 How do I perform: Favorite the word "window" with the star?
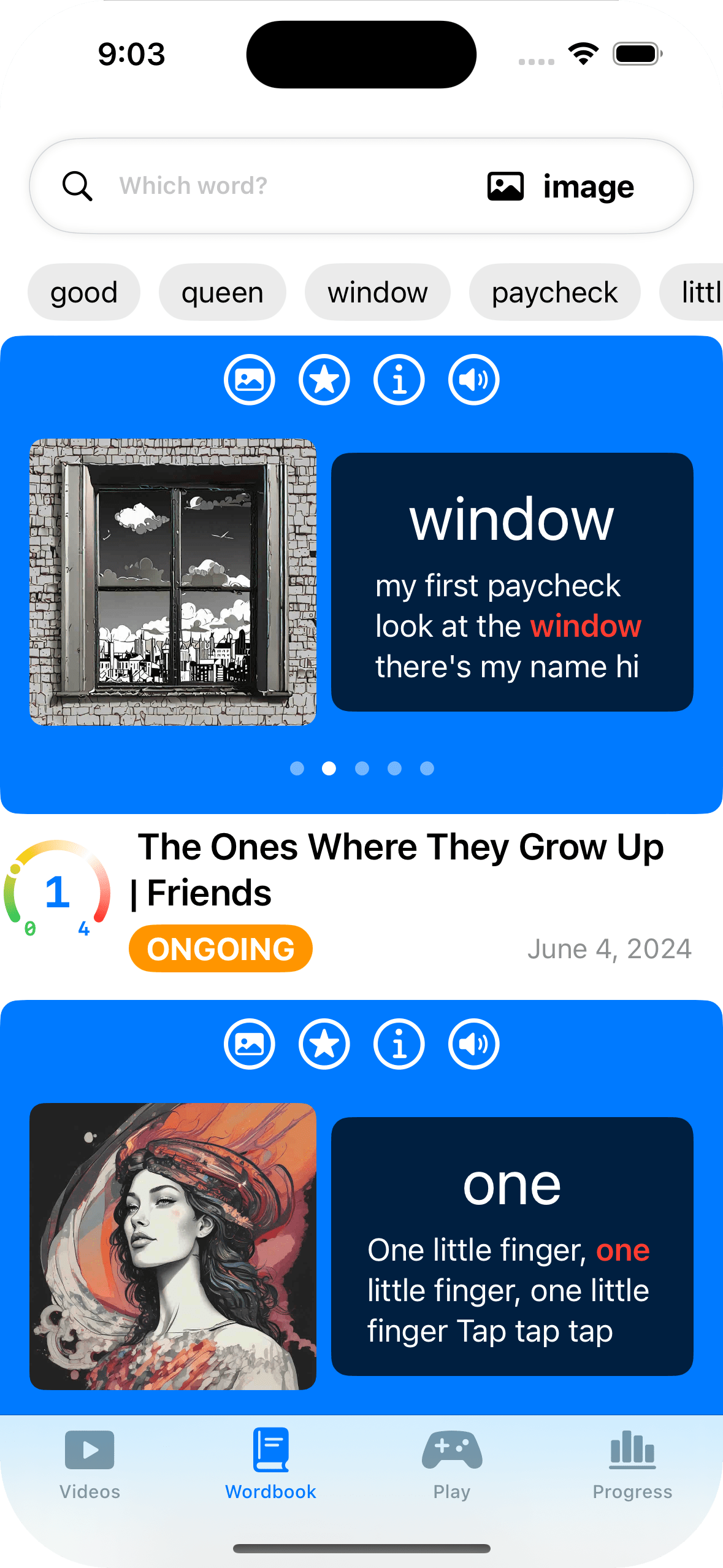(324, 380)
